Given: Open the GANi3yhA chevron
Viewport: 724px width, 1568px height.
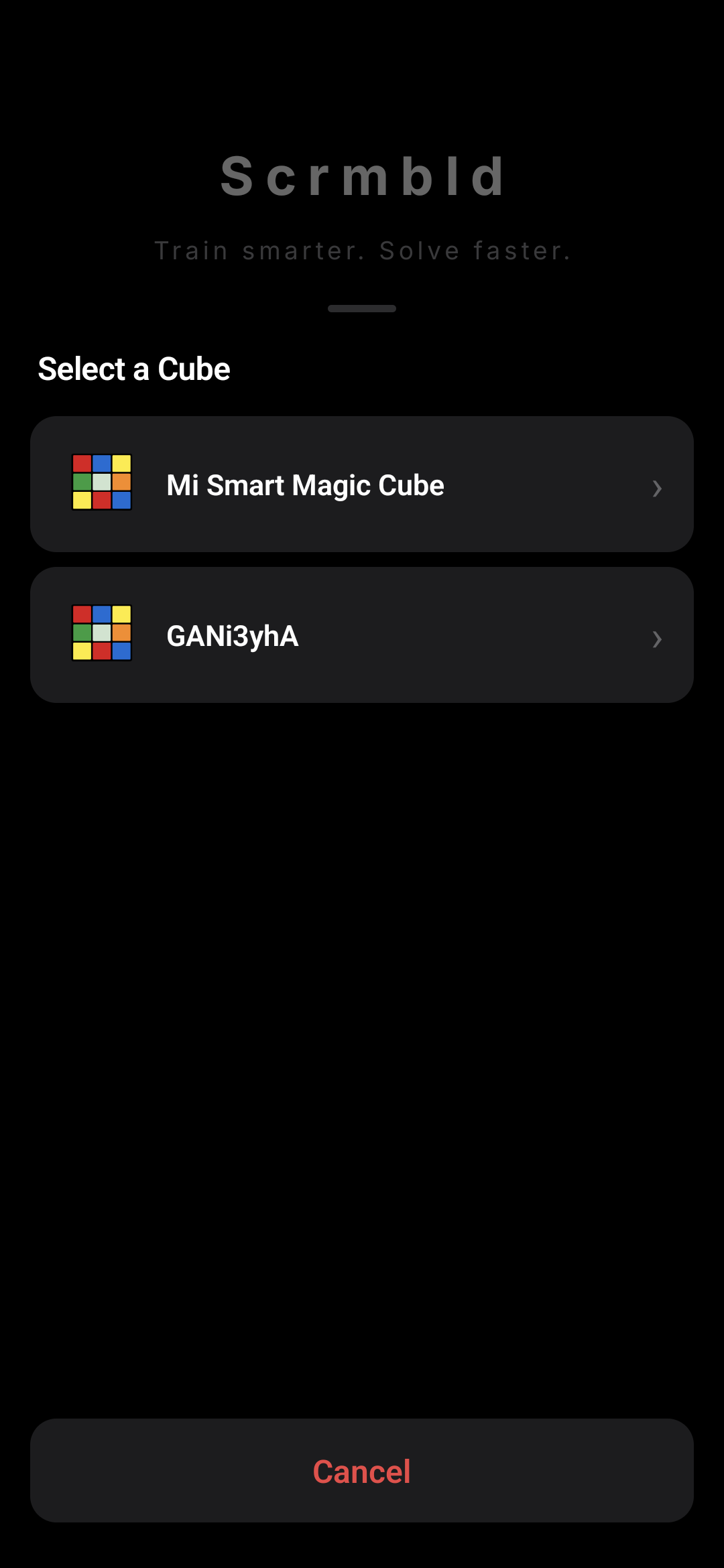Looking at the screenshot, I should coord(658,640).
